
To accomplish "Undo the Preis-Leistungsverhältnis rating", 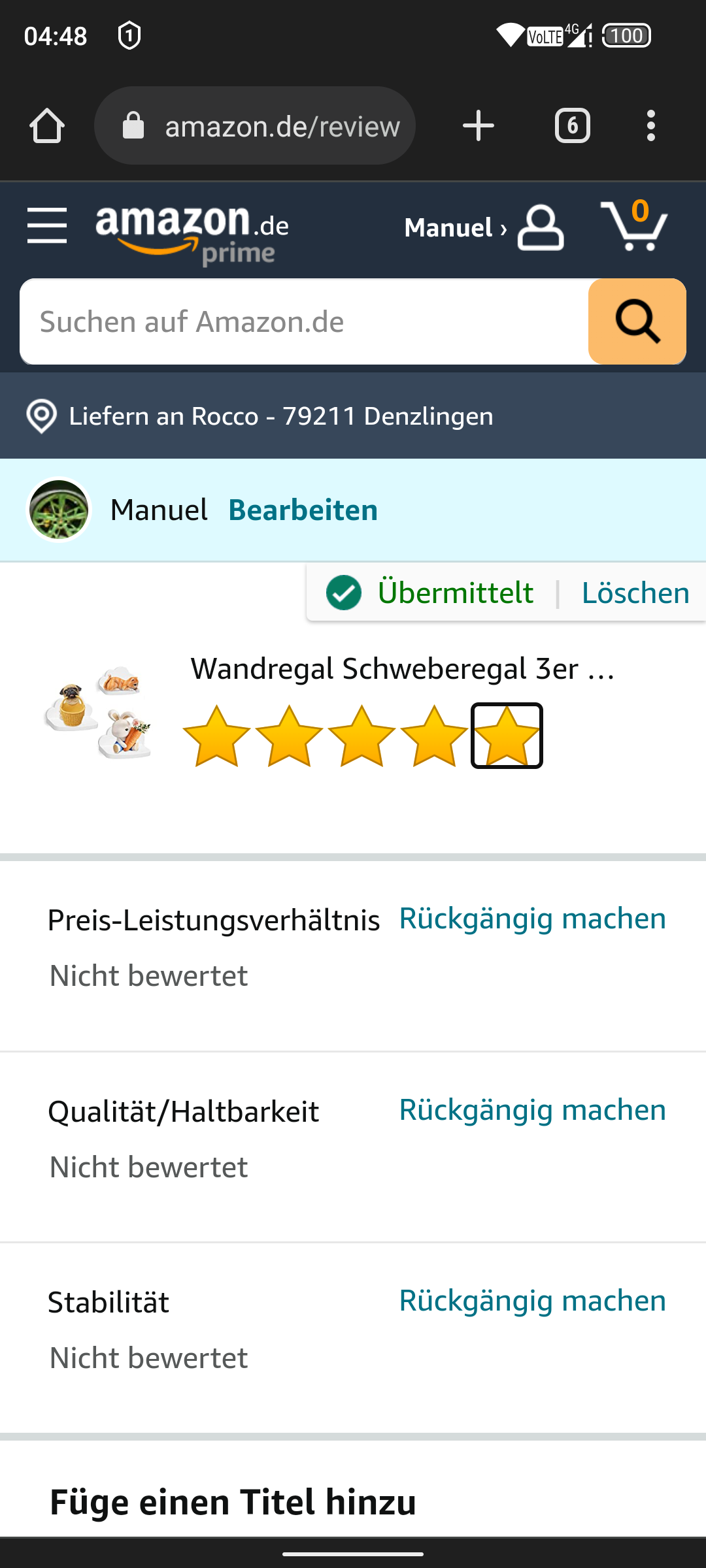I will tap(532, 919).
